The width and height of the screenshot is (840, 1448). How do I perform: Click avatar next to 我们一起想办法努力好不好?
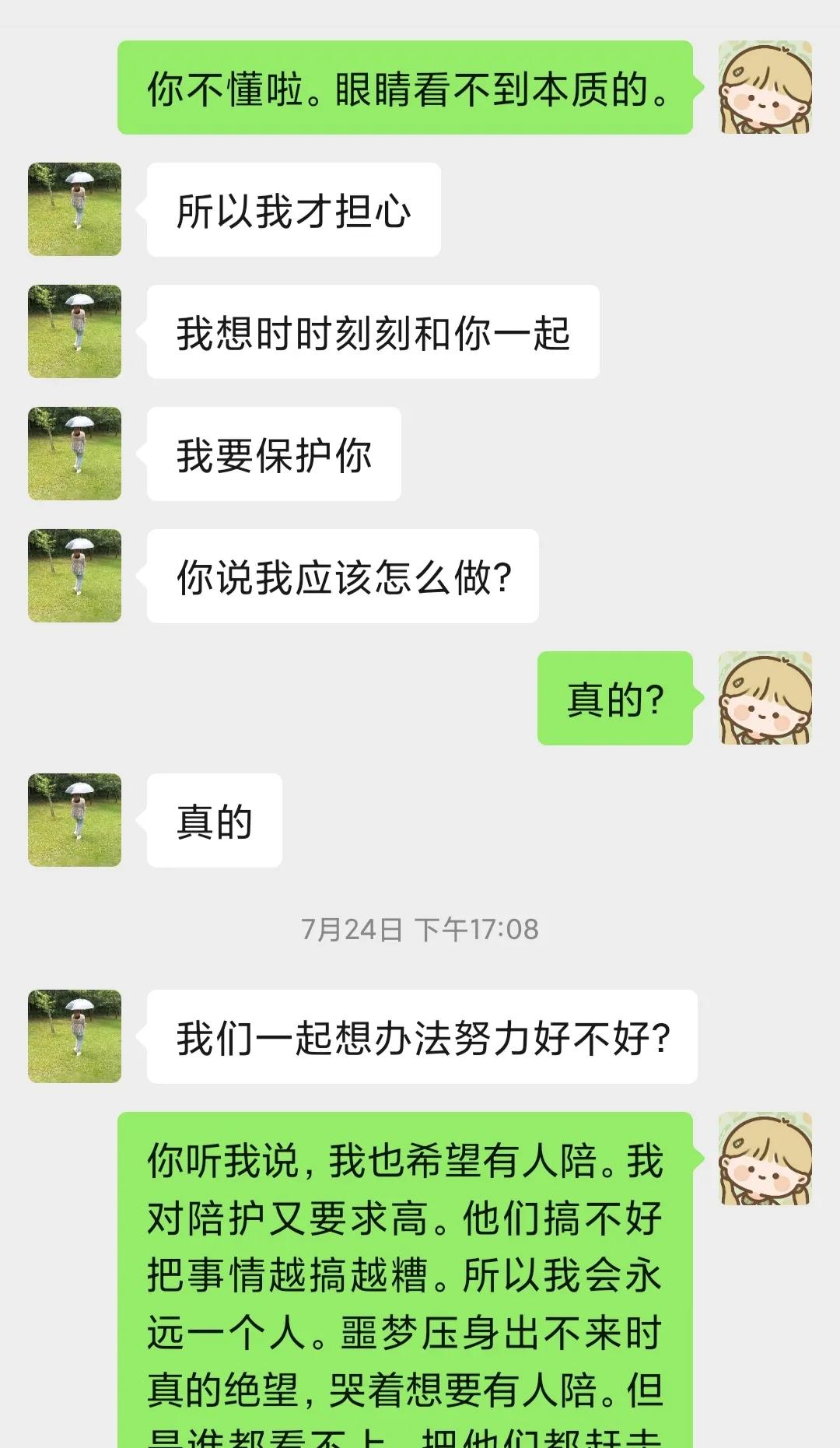[74, 1035]
